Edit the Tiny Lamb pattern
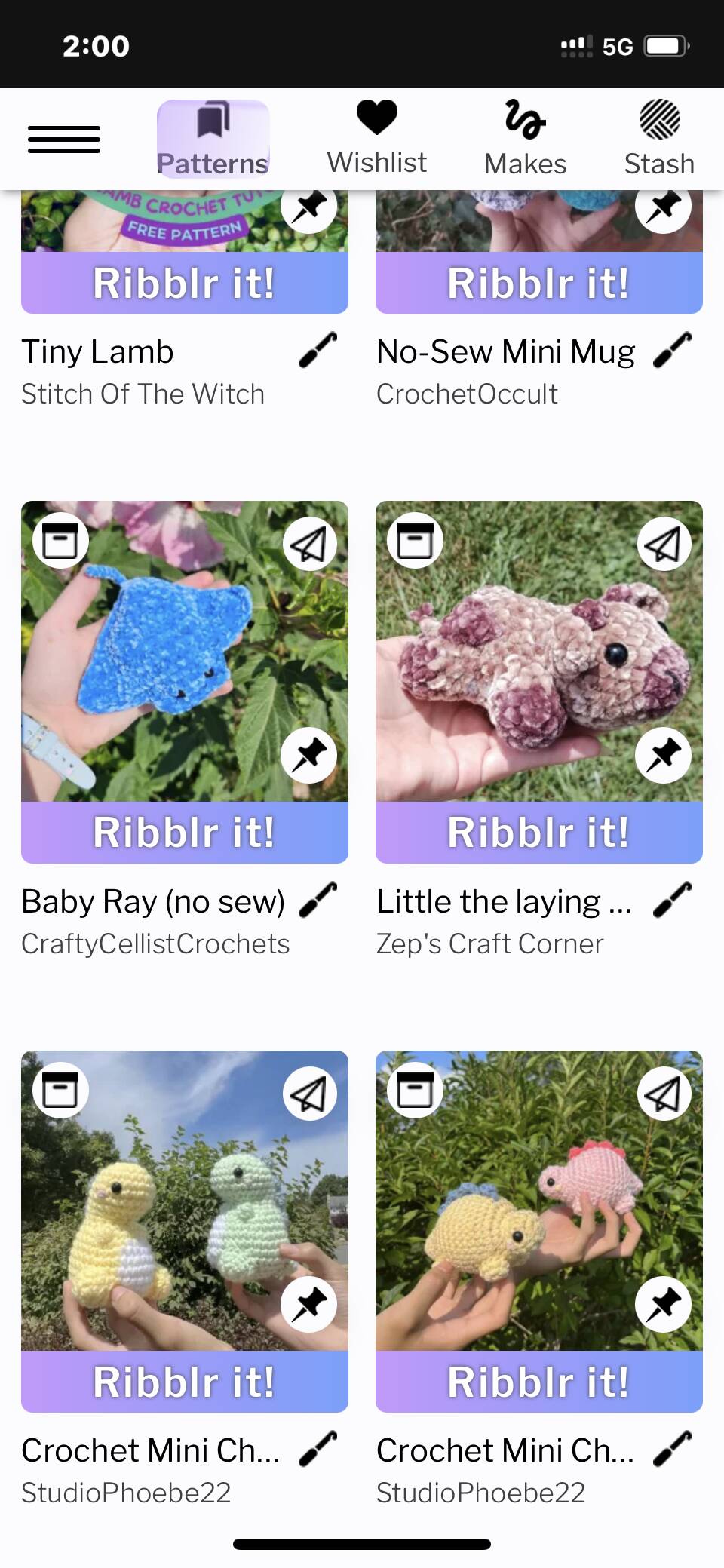 tap(318, 351)
